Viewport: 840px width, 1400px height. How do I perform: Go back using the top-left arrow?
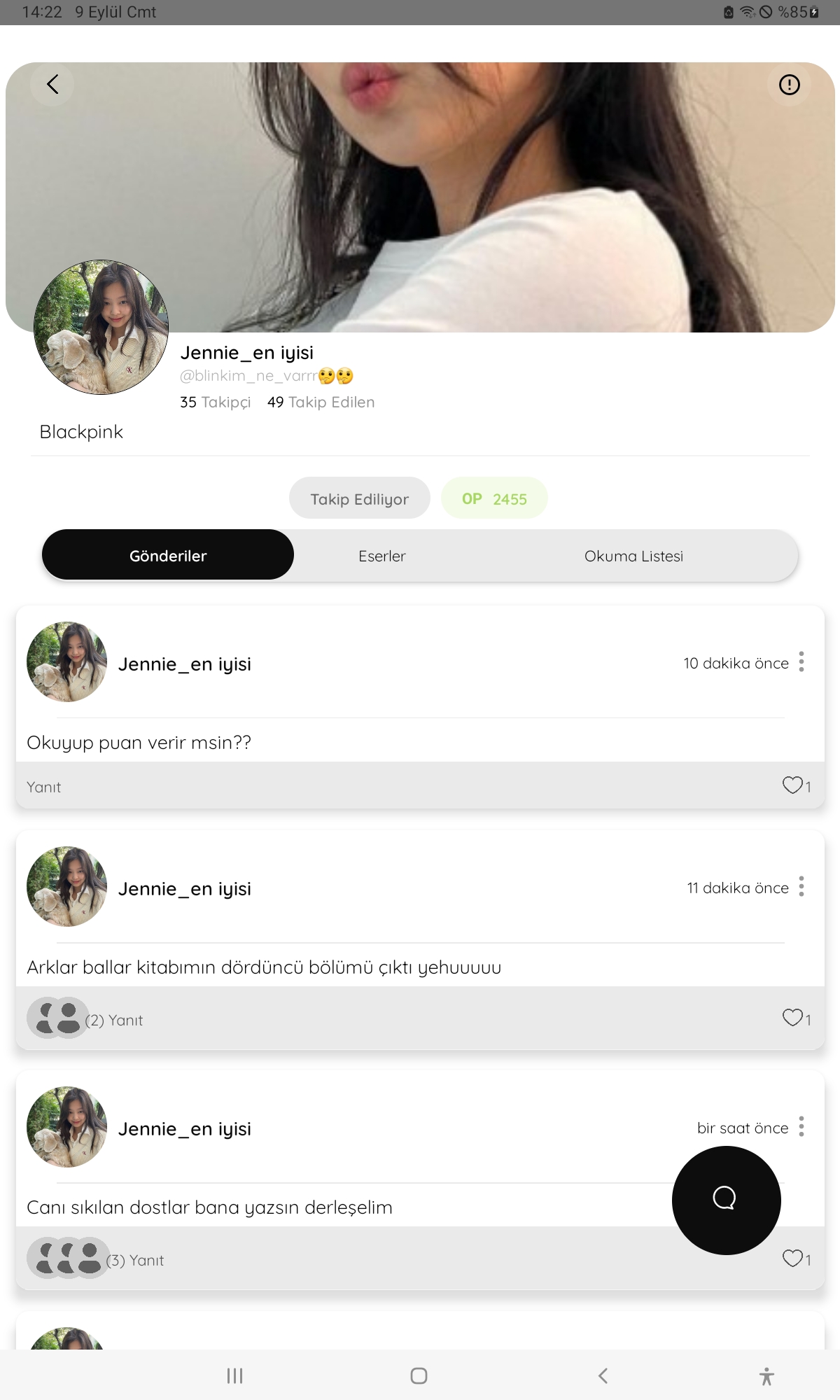52,85
